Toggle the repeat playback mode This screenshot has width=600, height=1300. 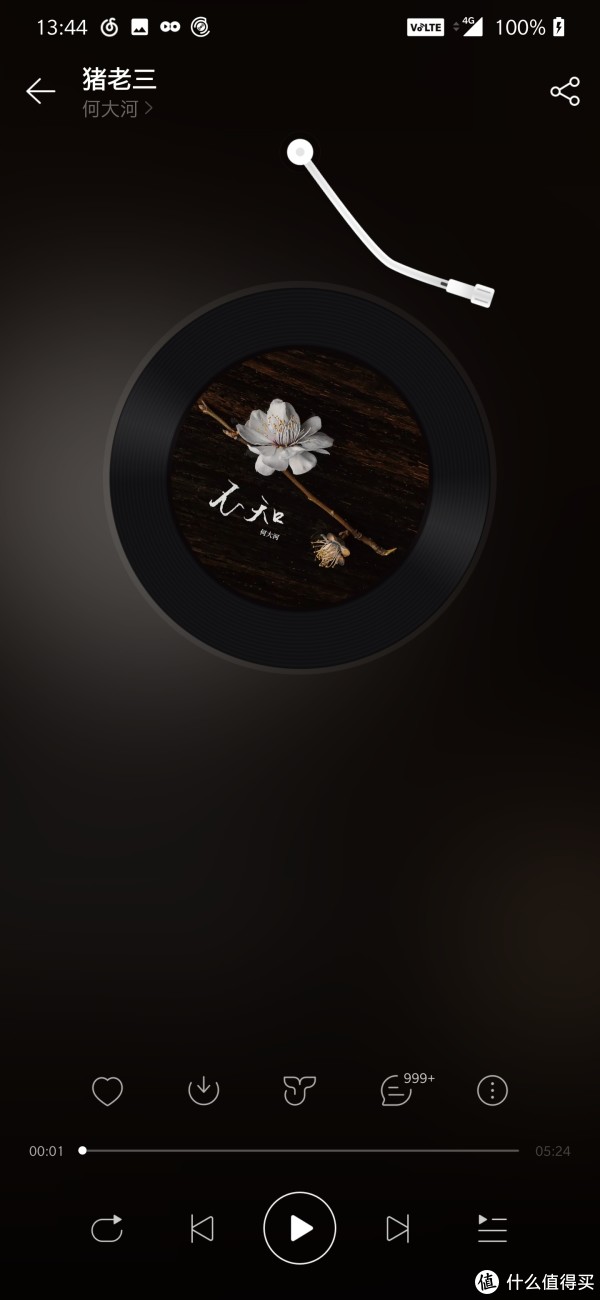coord(107,1228)
